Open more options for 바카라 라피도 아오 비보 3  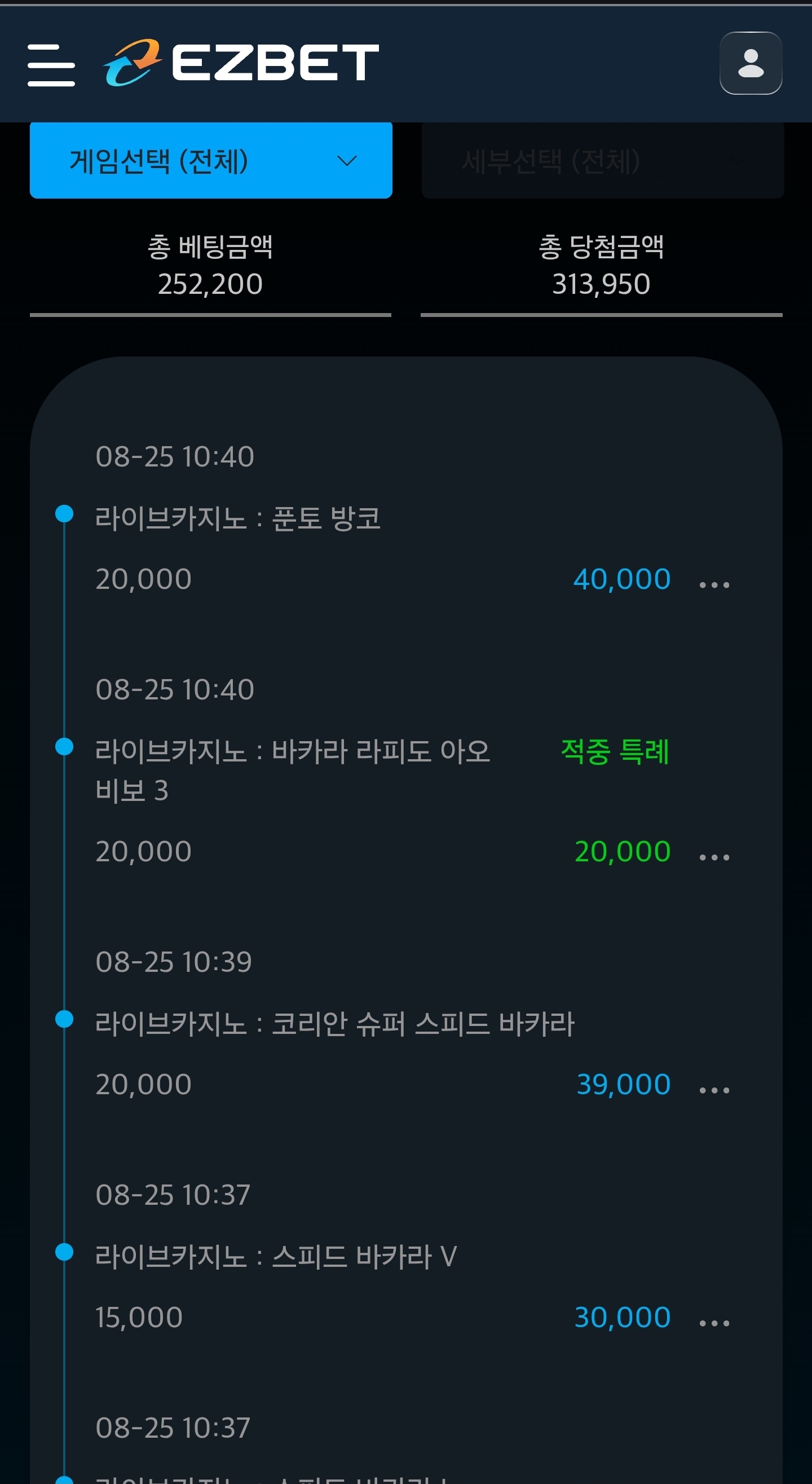(714, 857)
